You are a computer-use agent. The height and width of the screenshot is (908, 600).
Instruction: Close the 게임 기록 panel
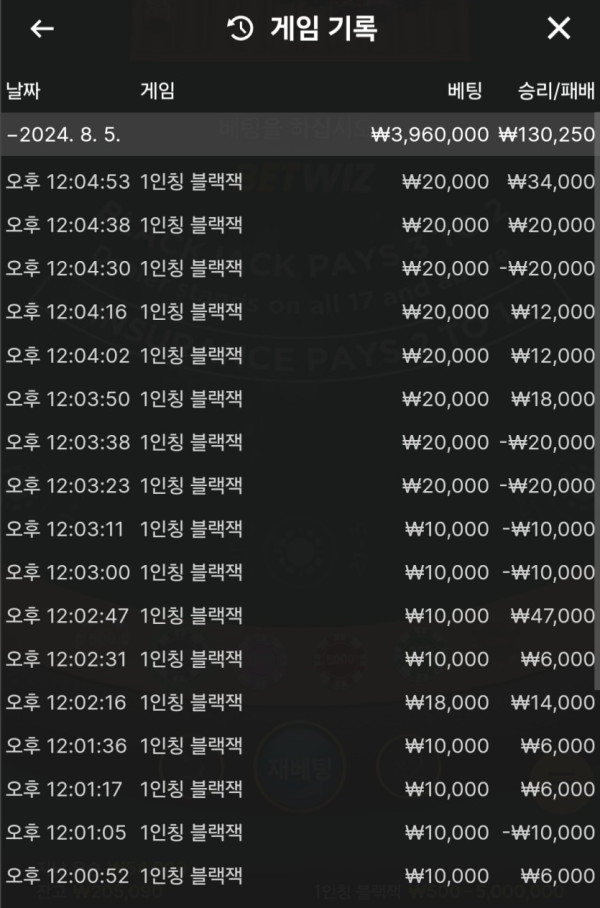click(x=558, y=29)
